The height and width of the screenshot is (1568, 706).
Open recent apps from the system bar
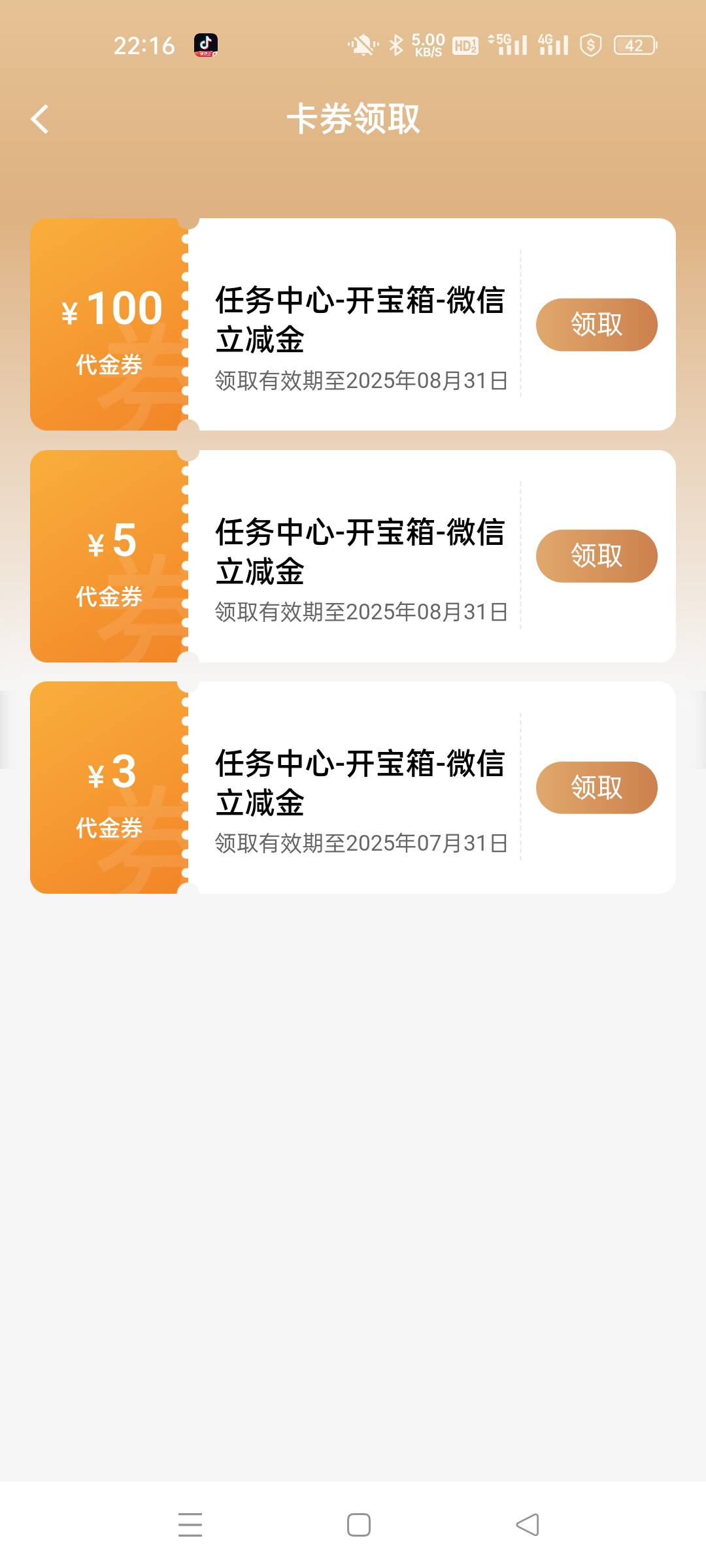(190, 1525)
